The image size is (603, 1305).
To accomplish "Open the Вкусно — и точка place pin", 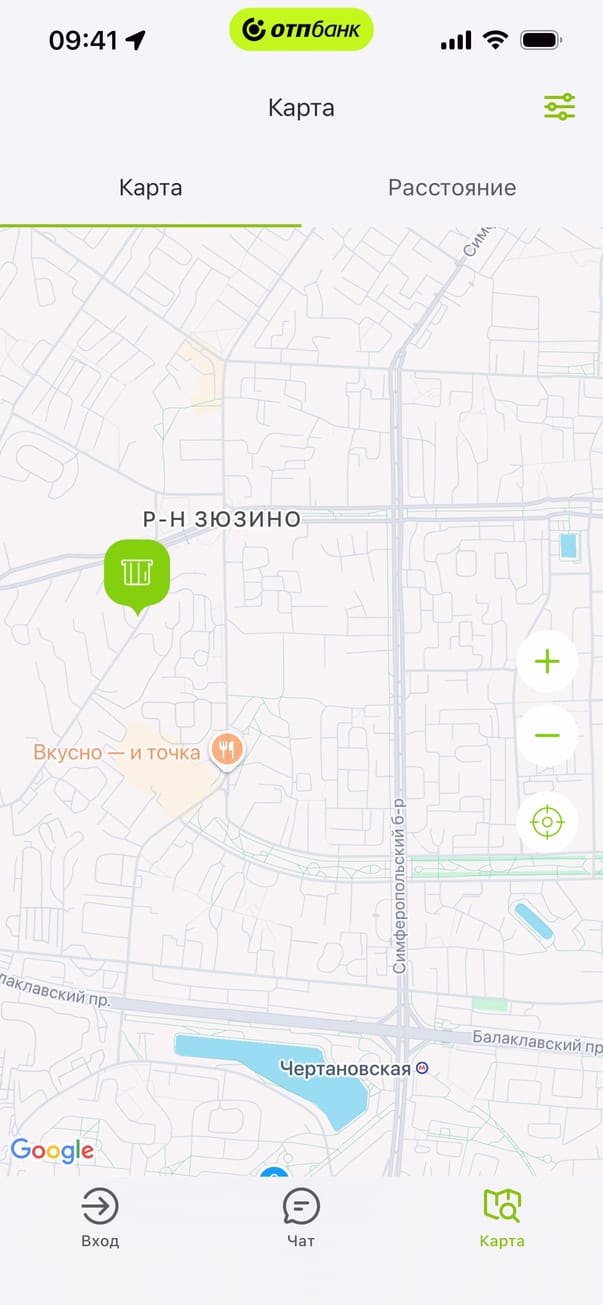I will tap(227, 751).
